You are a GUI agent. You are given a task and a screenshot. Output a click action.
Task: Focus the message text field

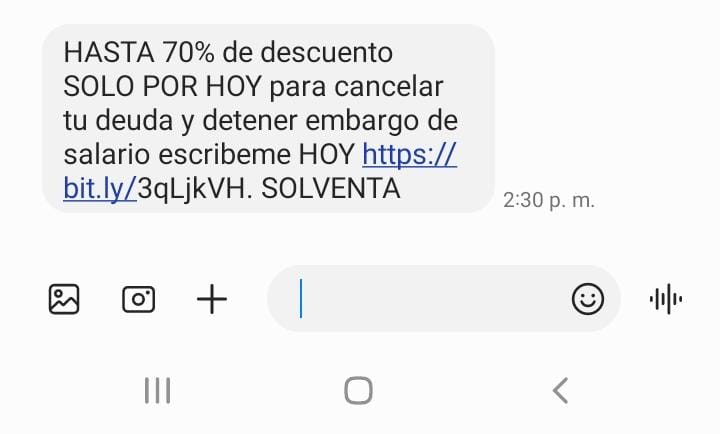point(430,299)
